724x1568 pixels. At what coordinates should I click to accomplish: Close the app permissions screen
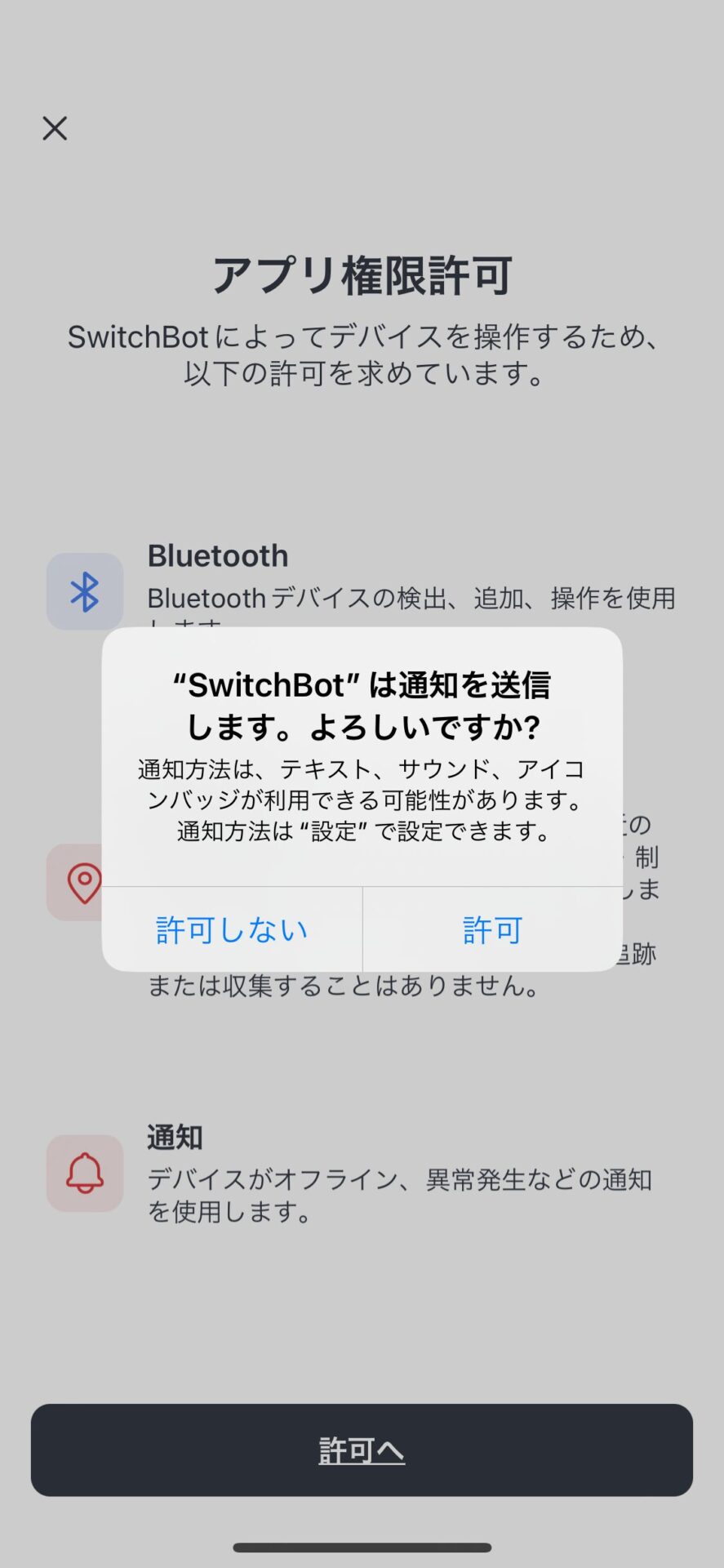click(55, 128)
